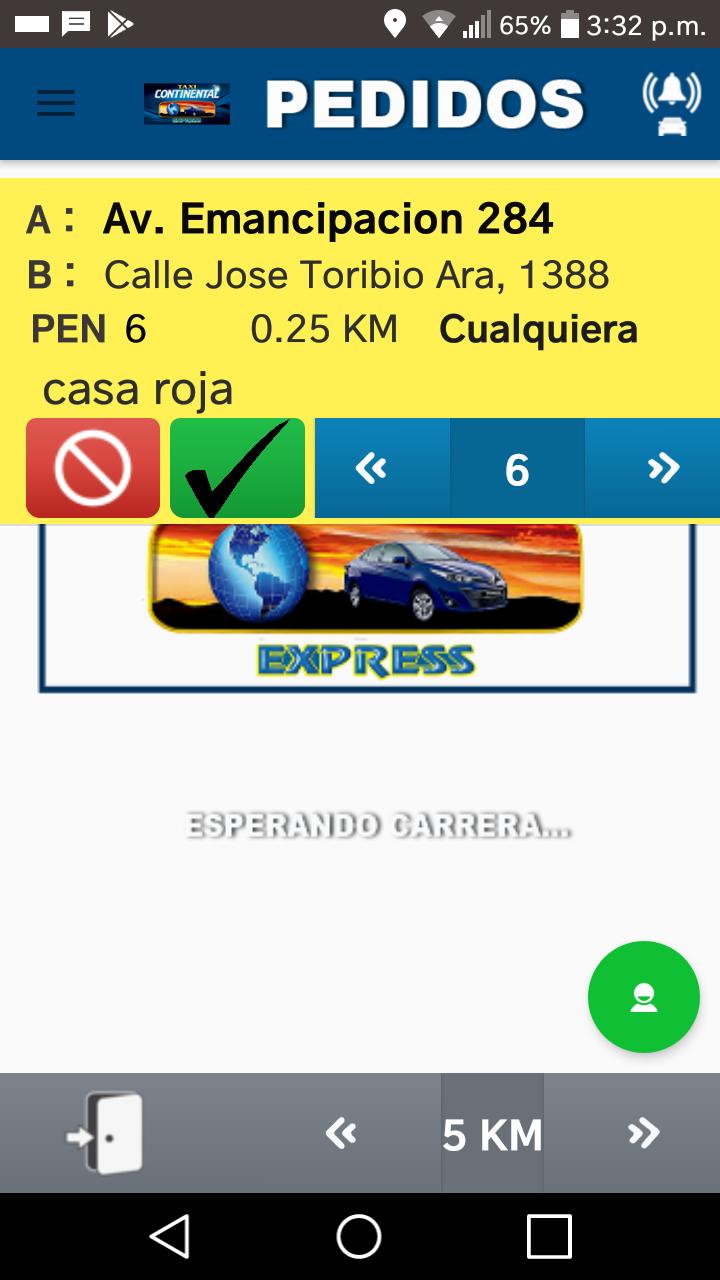Decrease the 5 KM search radius
This screenshot has width=720, height=1280.
click(341, 1133)
